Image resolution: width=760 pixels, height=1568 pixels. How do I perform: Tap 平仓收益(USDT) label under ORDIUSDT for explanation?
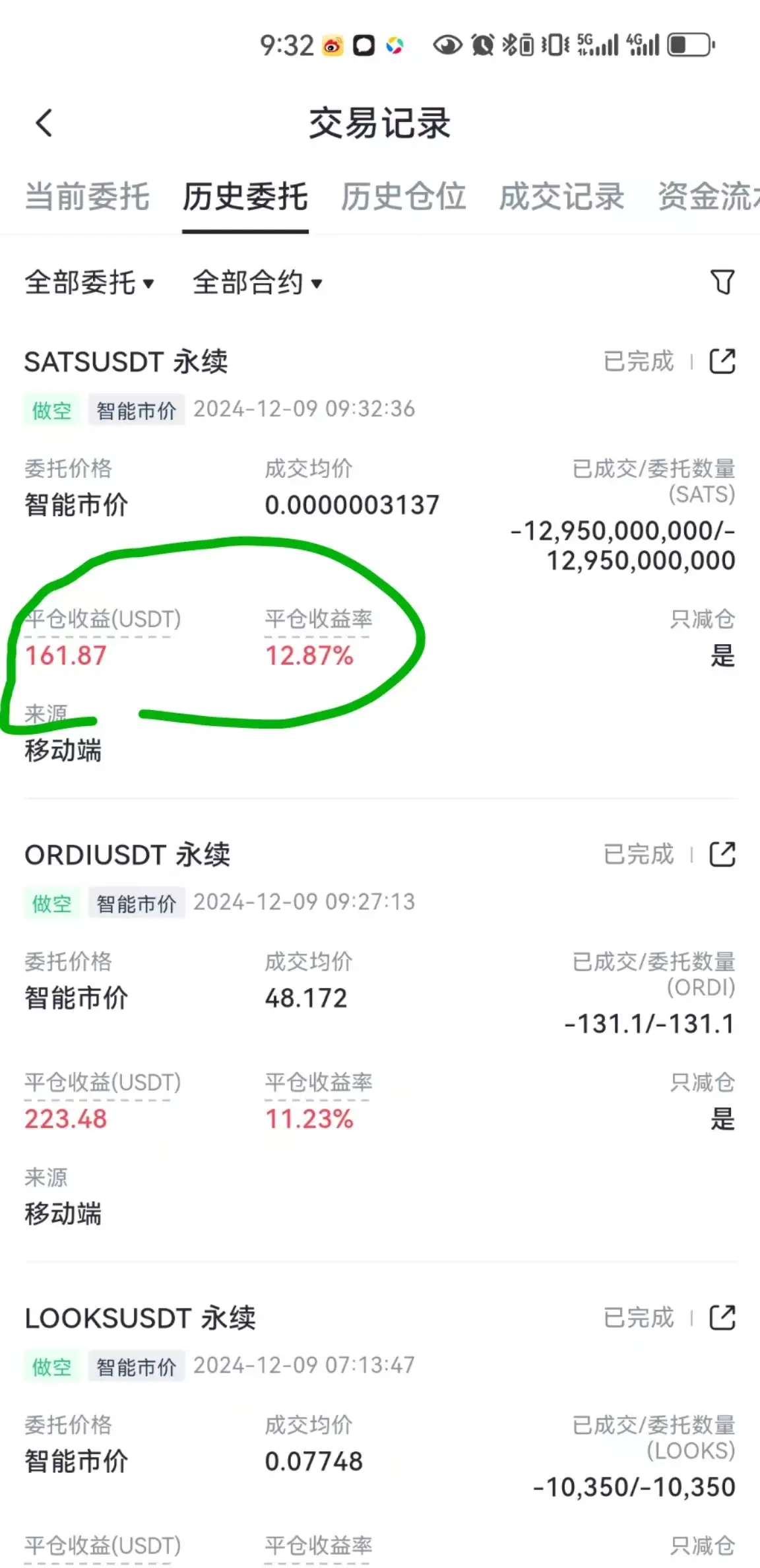[x=102, y=1082]
